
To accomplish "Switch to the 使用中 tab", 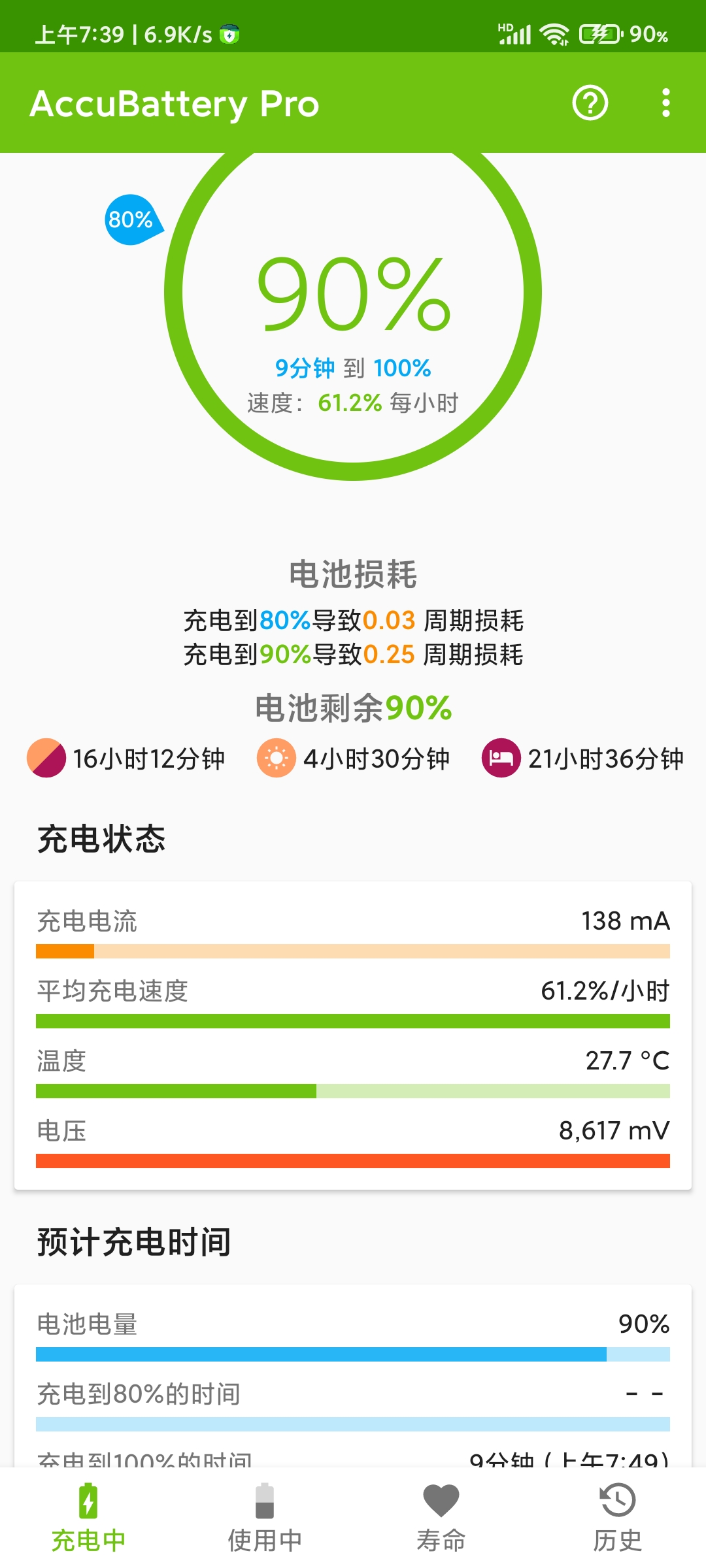I will tap(265, 1518).
